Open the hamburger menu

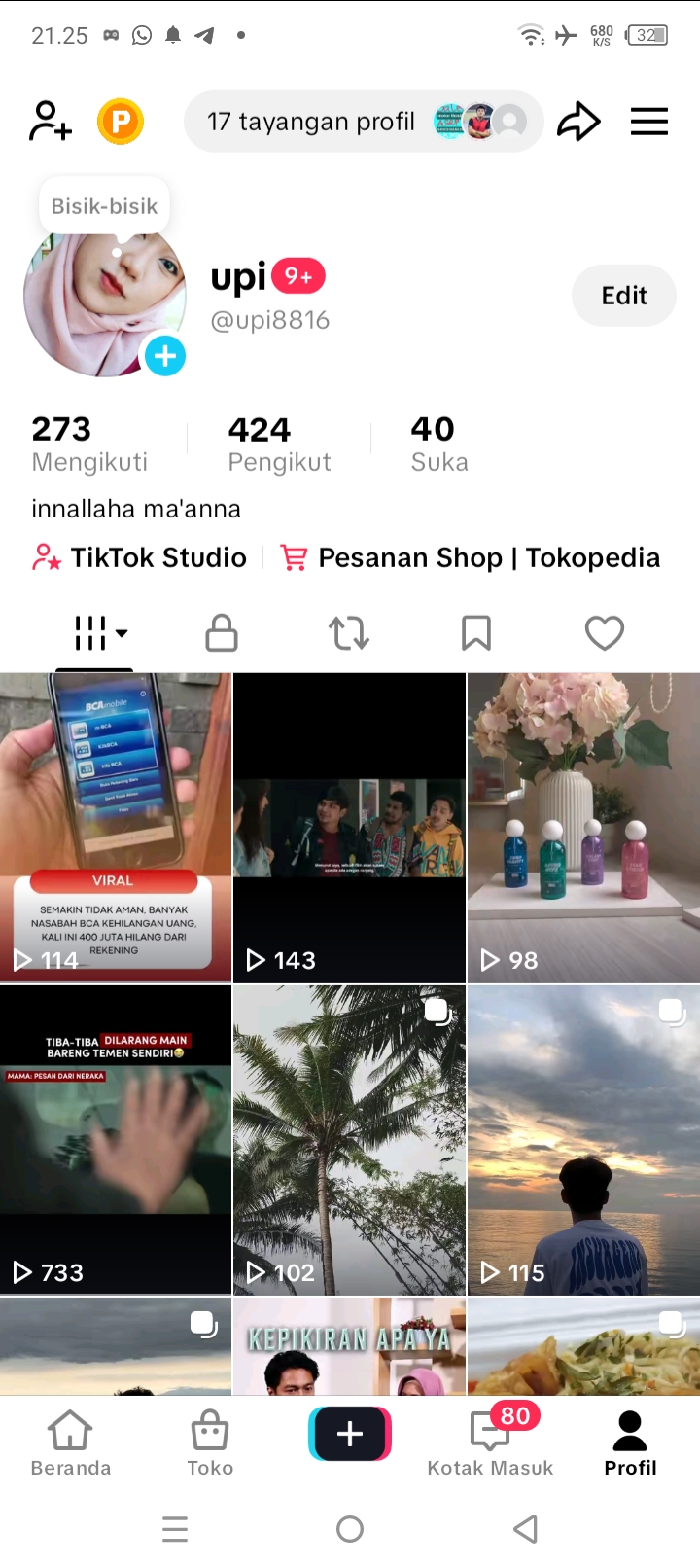[x=649, y=122]
